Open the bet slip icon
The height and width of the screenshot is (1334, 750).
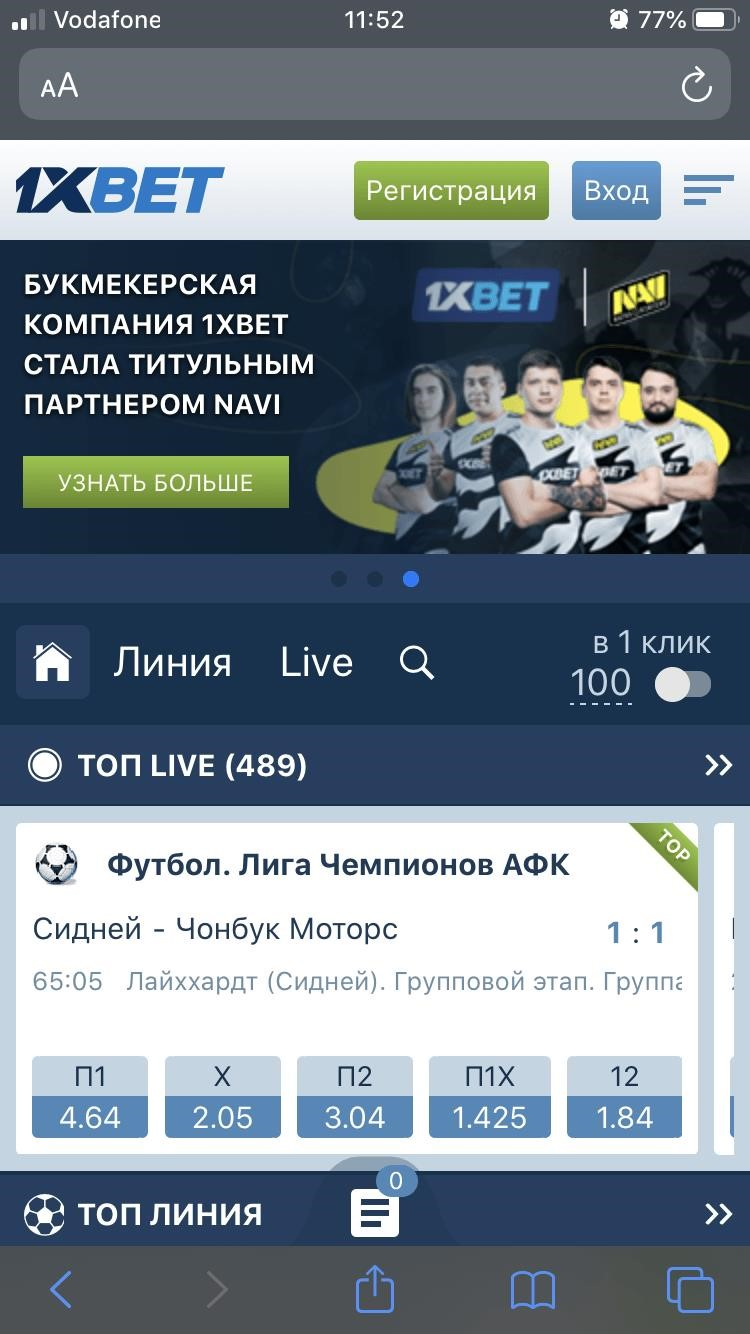click(x=375, y=1214)
